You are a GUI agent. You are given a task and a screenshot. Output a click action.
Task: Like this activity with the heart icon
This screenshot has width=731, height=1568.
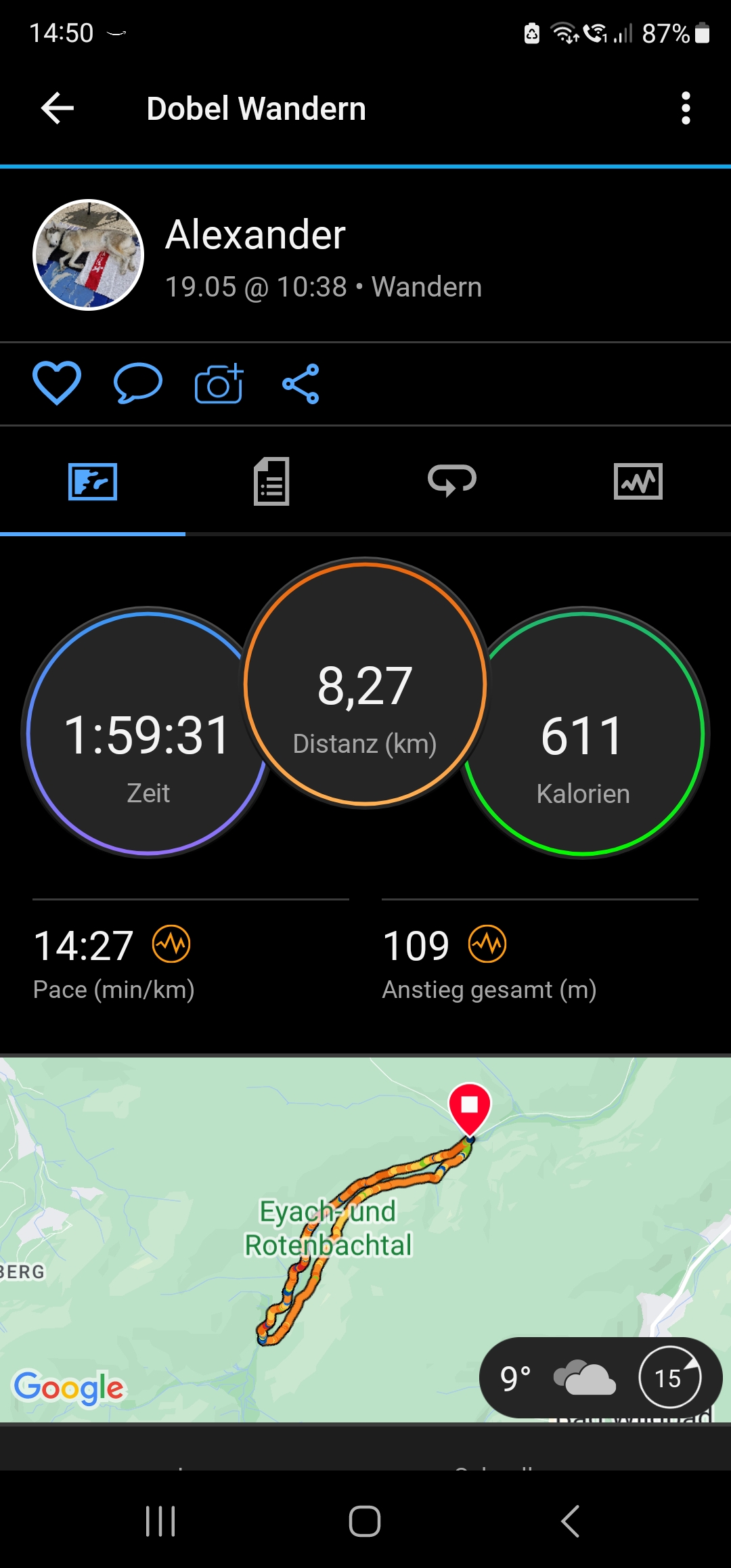(x=57, y=383)
